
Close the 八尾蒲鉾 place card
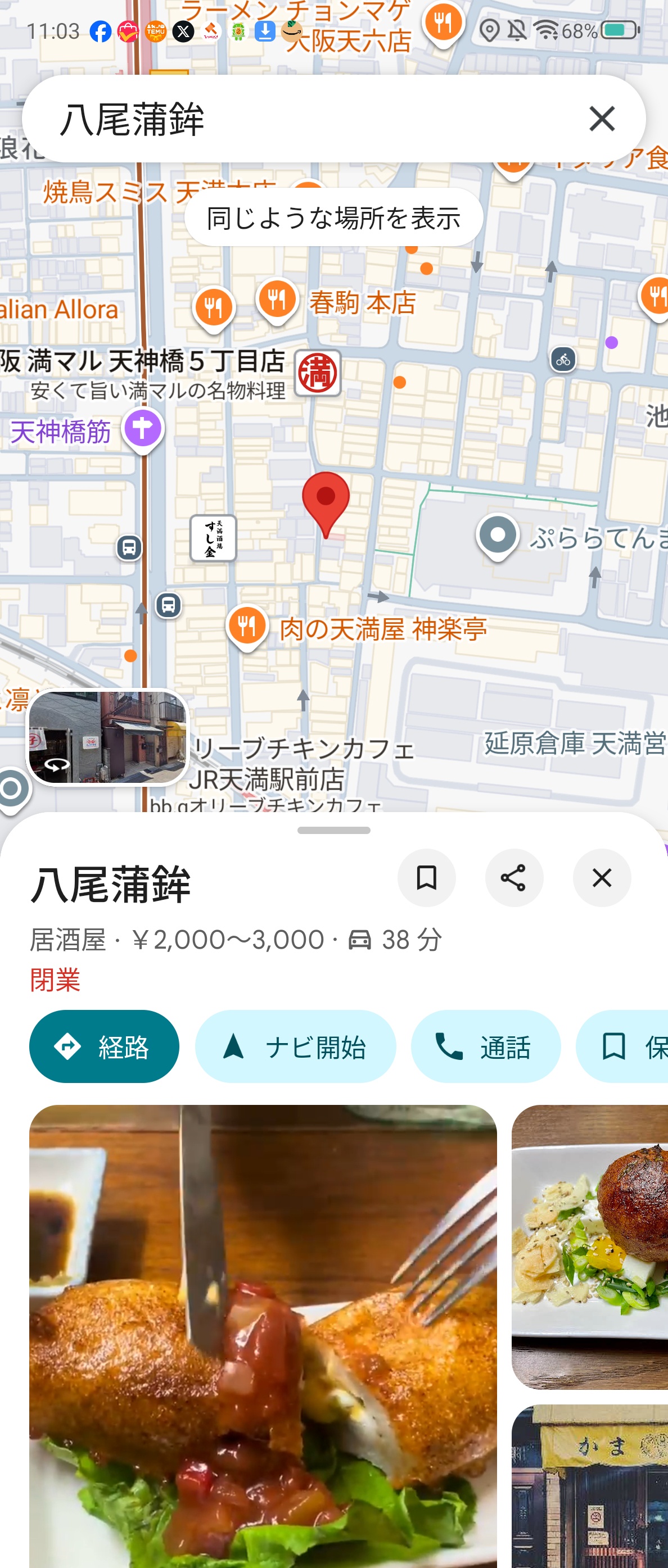click(x=602, y=878)
